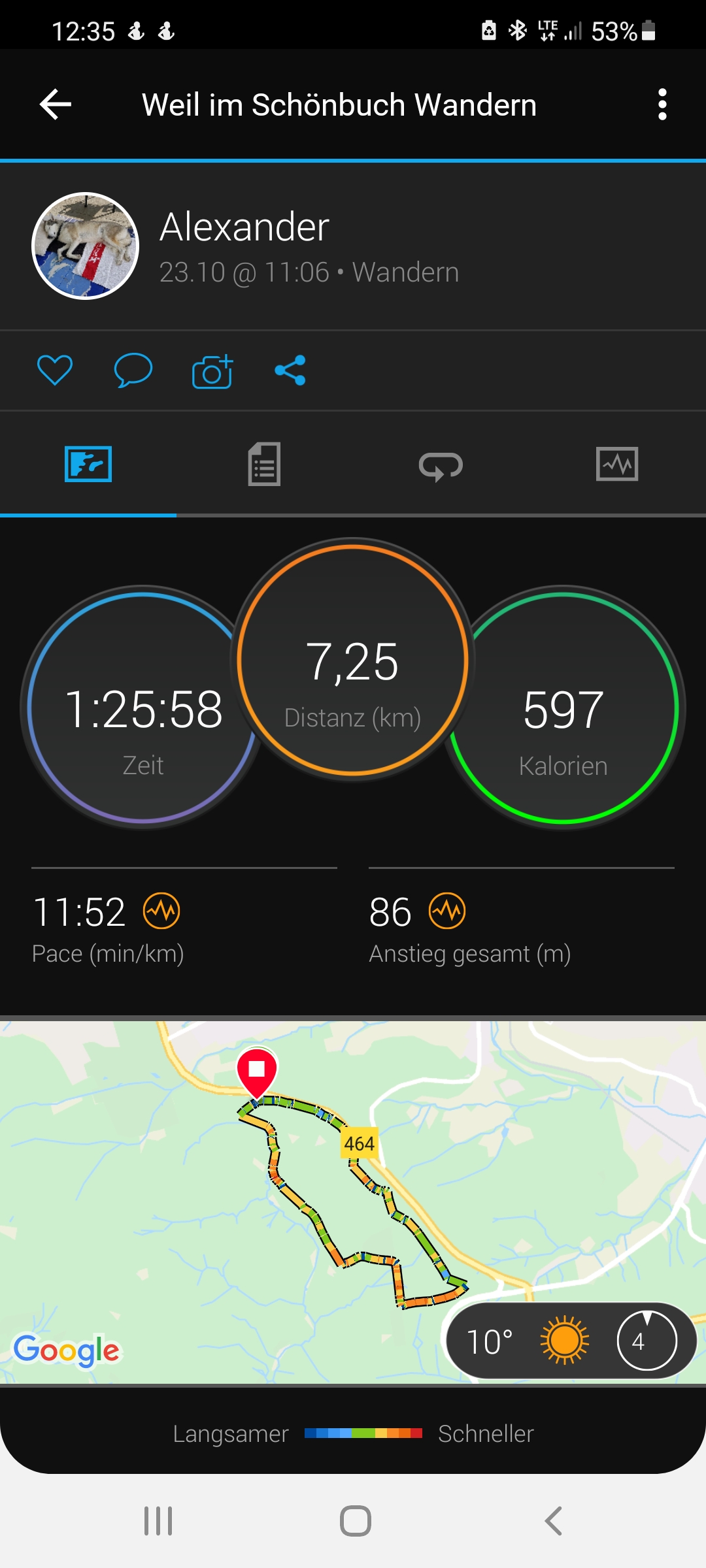Switch to the laps tab
Image resolution: width=706 pixels, height=1568 pixels.
[441, 466]
